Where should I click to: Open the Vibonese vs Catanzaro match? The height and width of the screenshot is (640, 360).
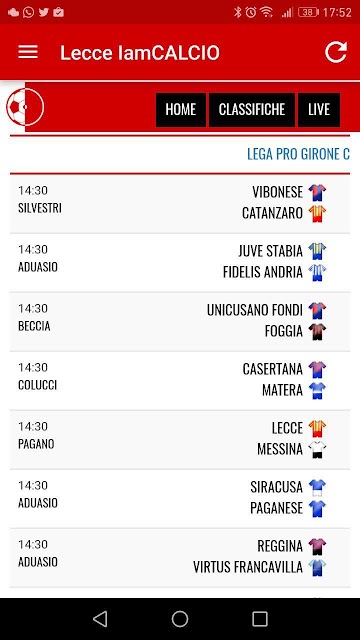pyautogui.click(x=180, y=204)
